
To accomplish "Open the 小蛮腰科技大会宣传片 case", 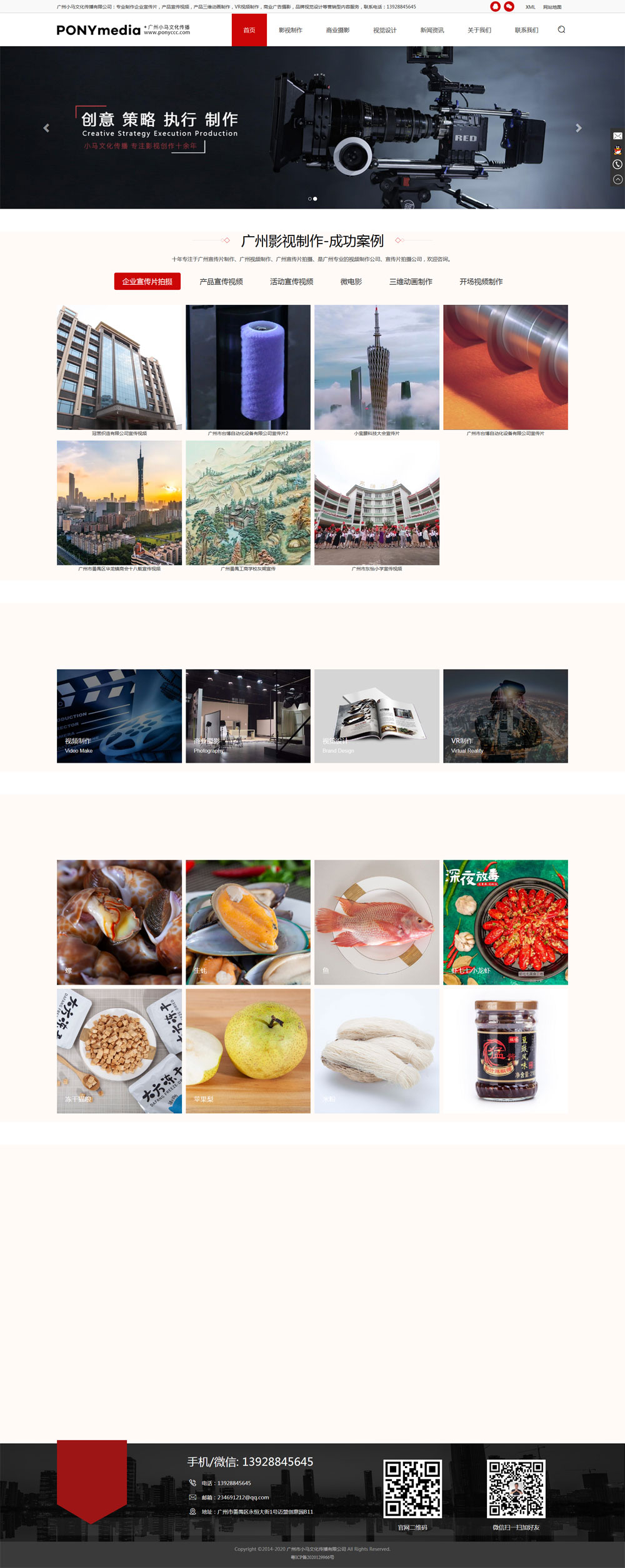I will click(376, 367).
